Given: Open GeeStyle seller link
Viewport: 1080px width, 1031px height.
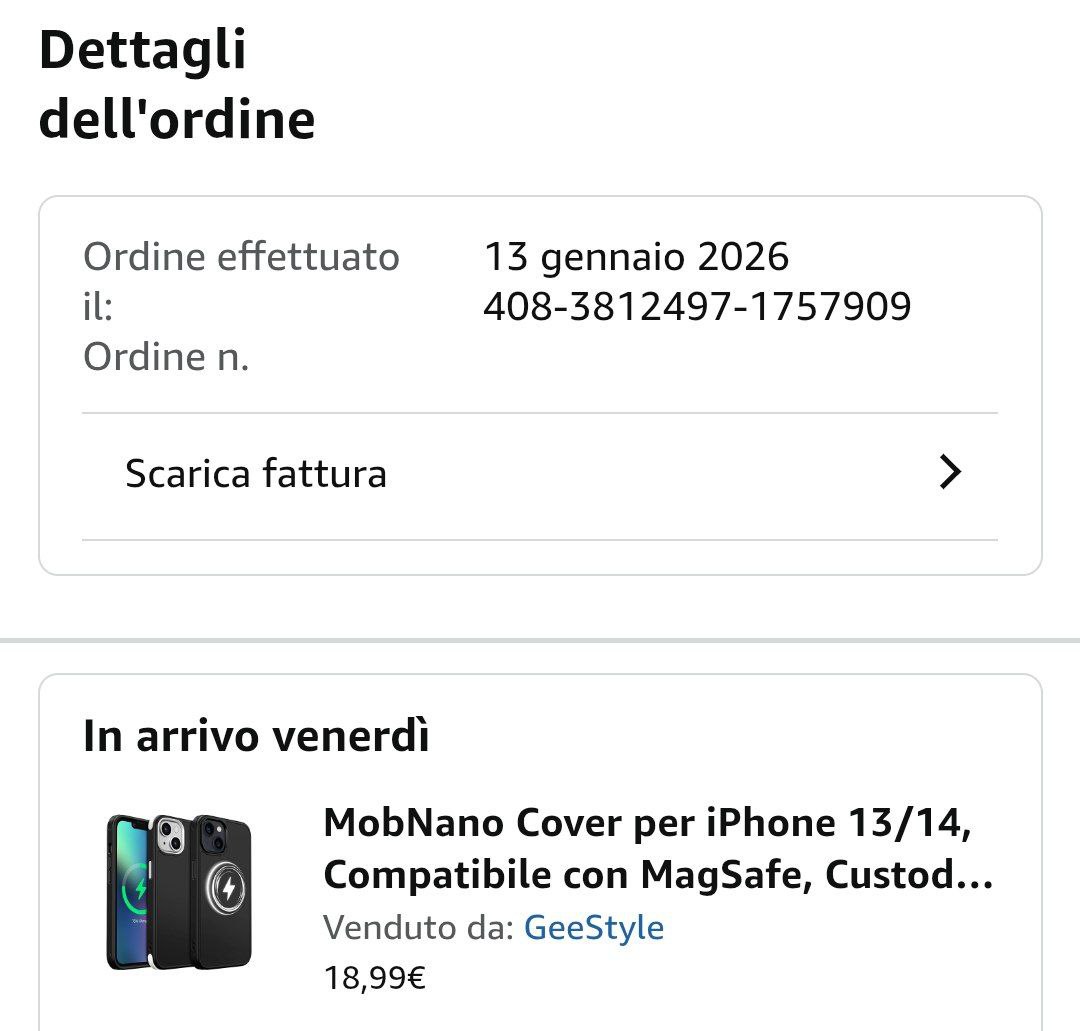Looking at the screenshot, I should point(594,928).
